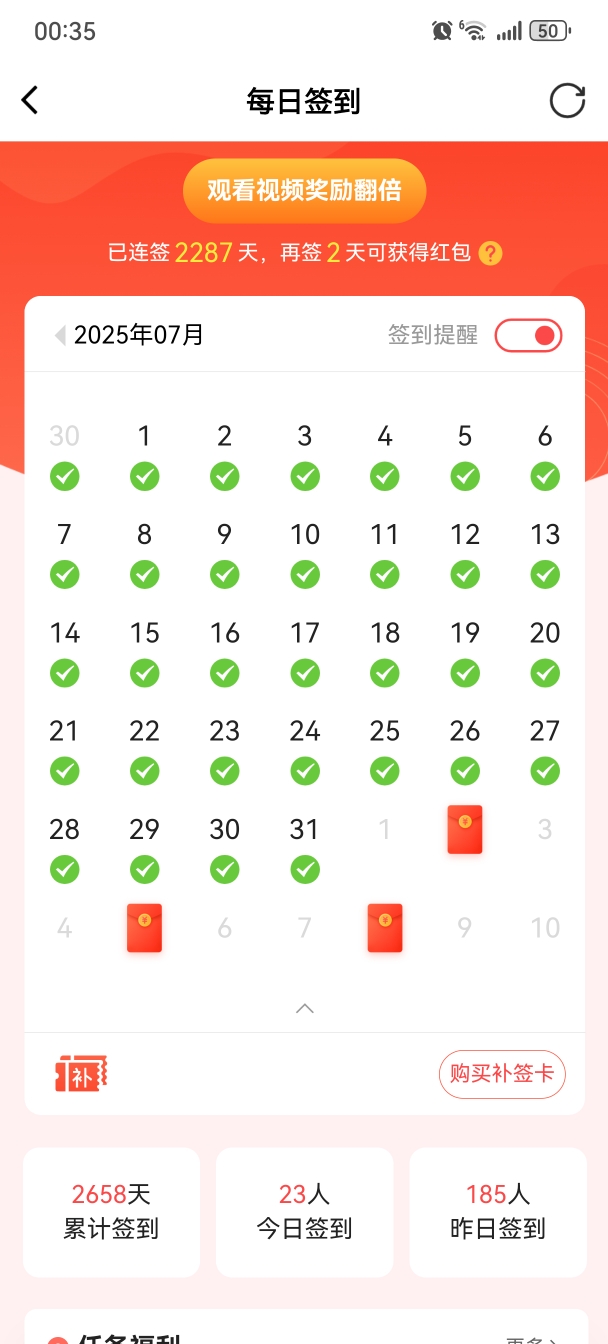
Task: Open the red packet next to August 4
Action: point(144,927)
